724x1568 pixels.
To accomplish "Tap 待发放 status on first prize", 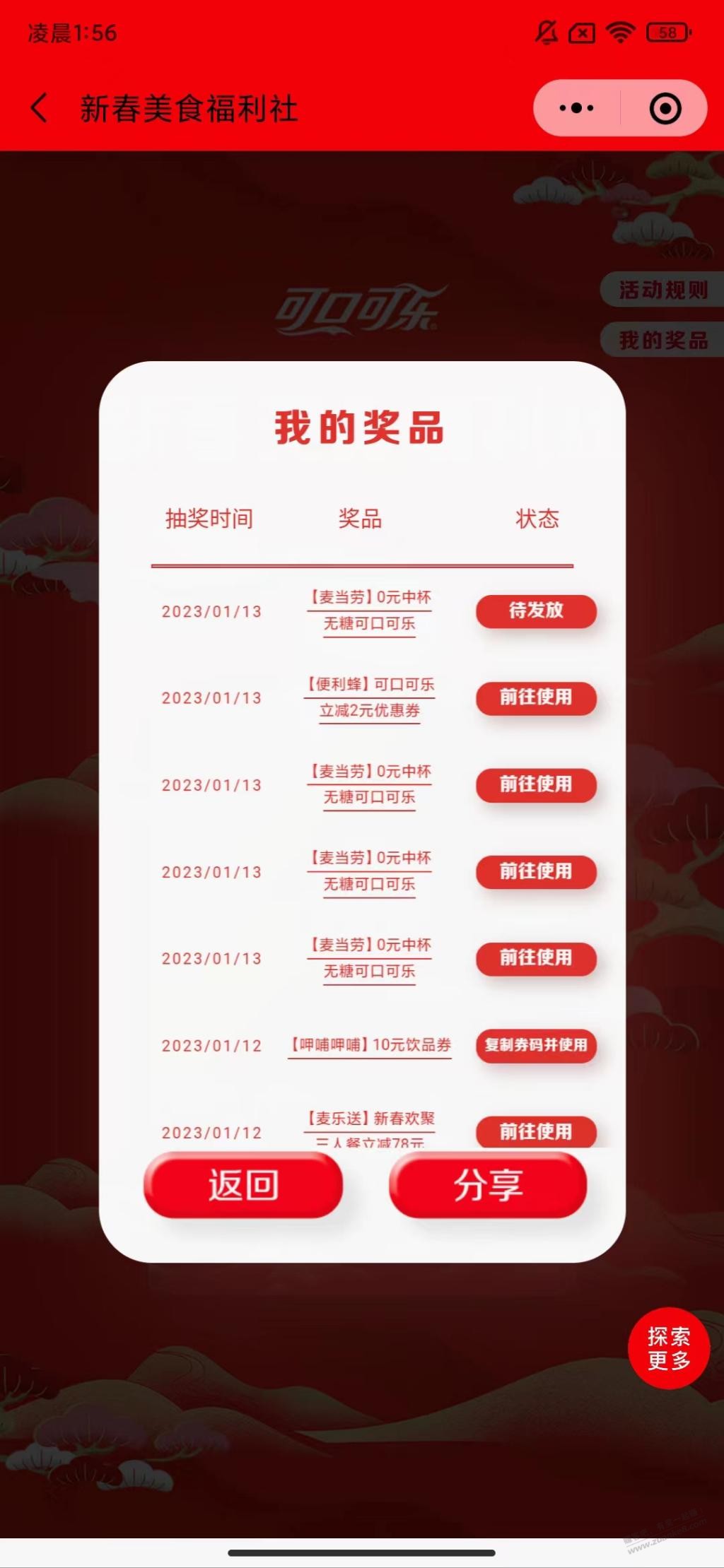I will pos(536,611).
